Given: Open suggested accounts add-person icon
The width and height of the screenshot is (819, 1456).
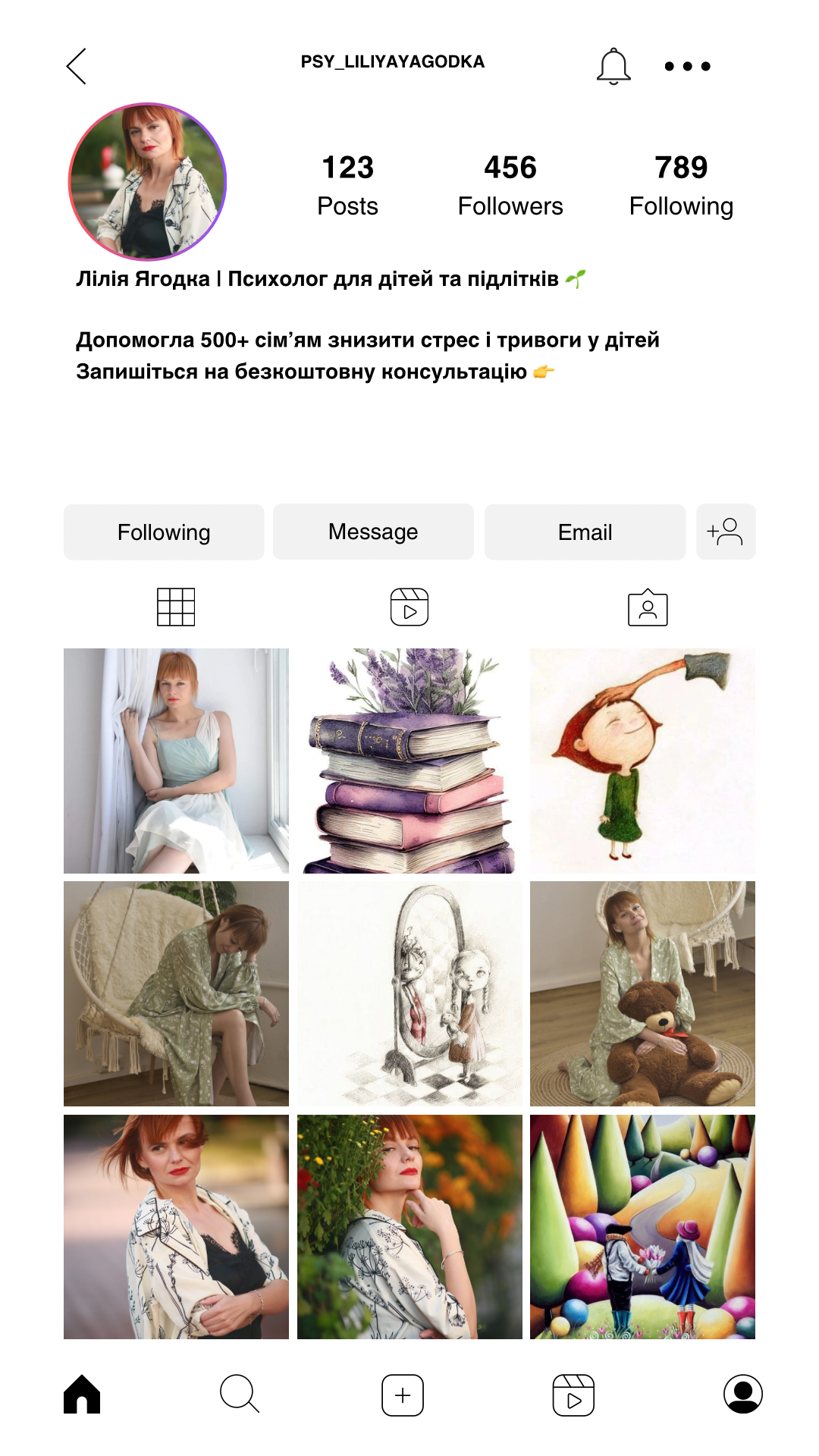Looking at the screenshot, I should [x=726, y=532].
